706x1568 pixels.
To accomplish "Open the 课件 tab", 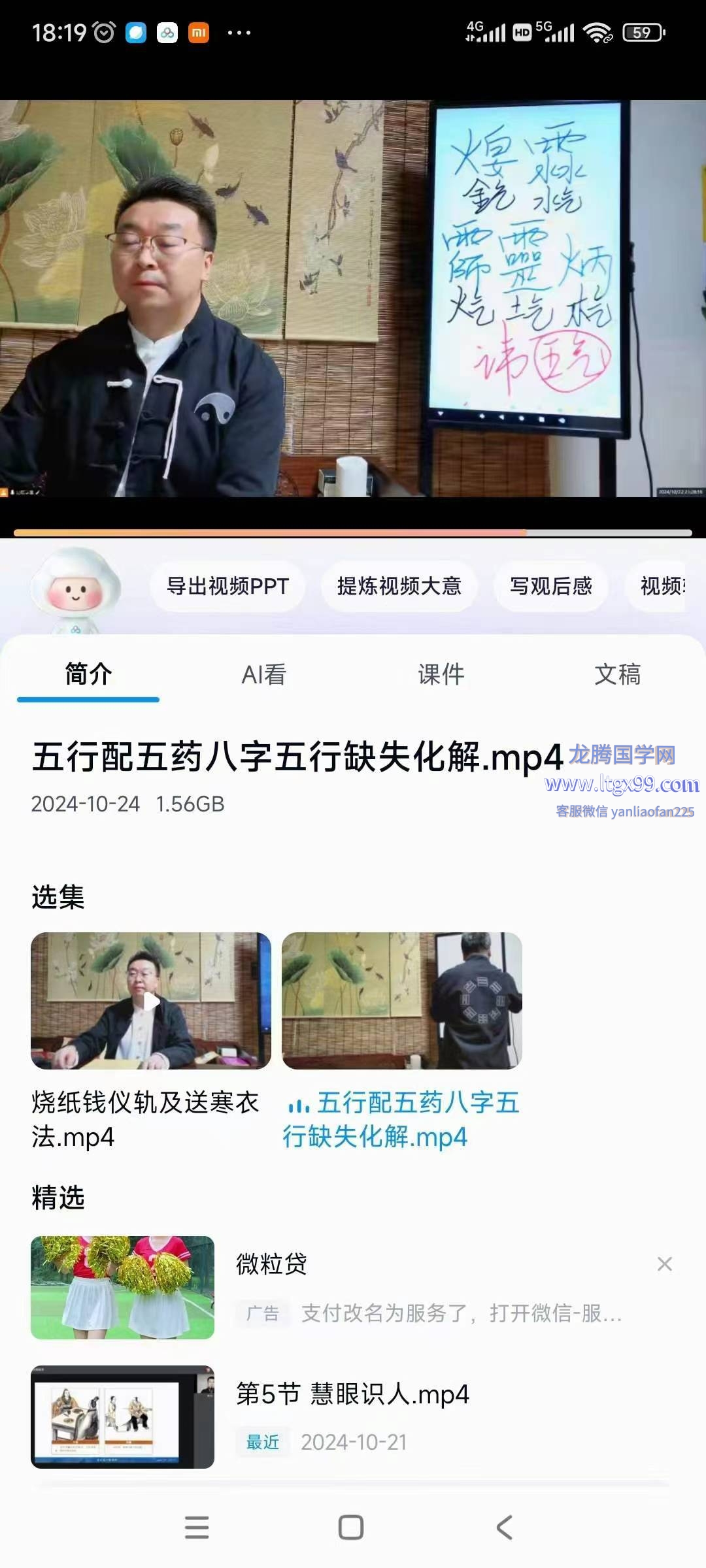I will point(441,674).
